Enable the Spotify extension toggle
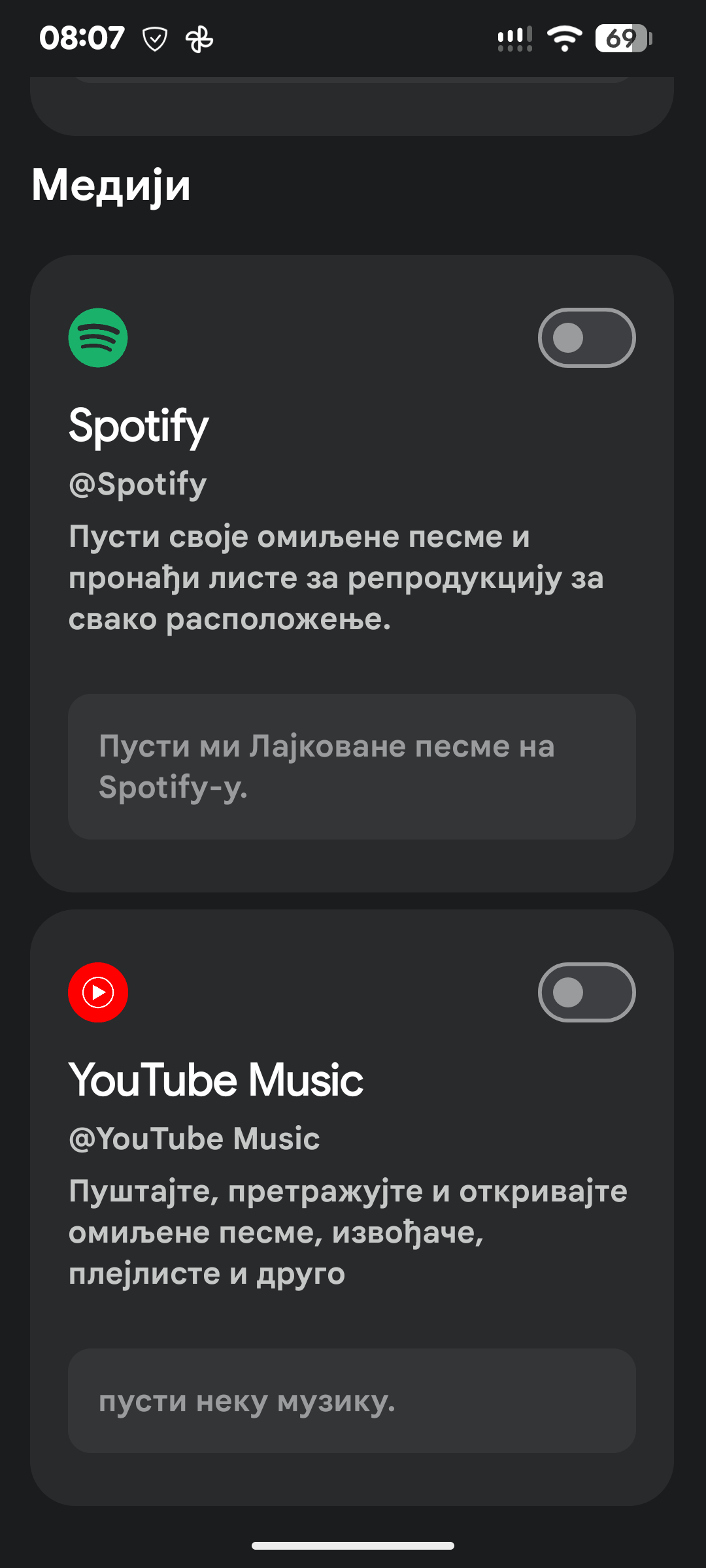The height and width of the screenshot is (1568, 706). click(586, 338)
